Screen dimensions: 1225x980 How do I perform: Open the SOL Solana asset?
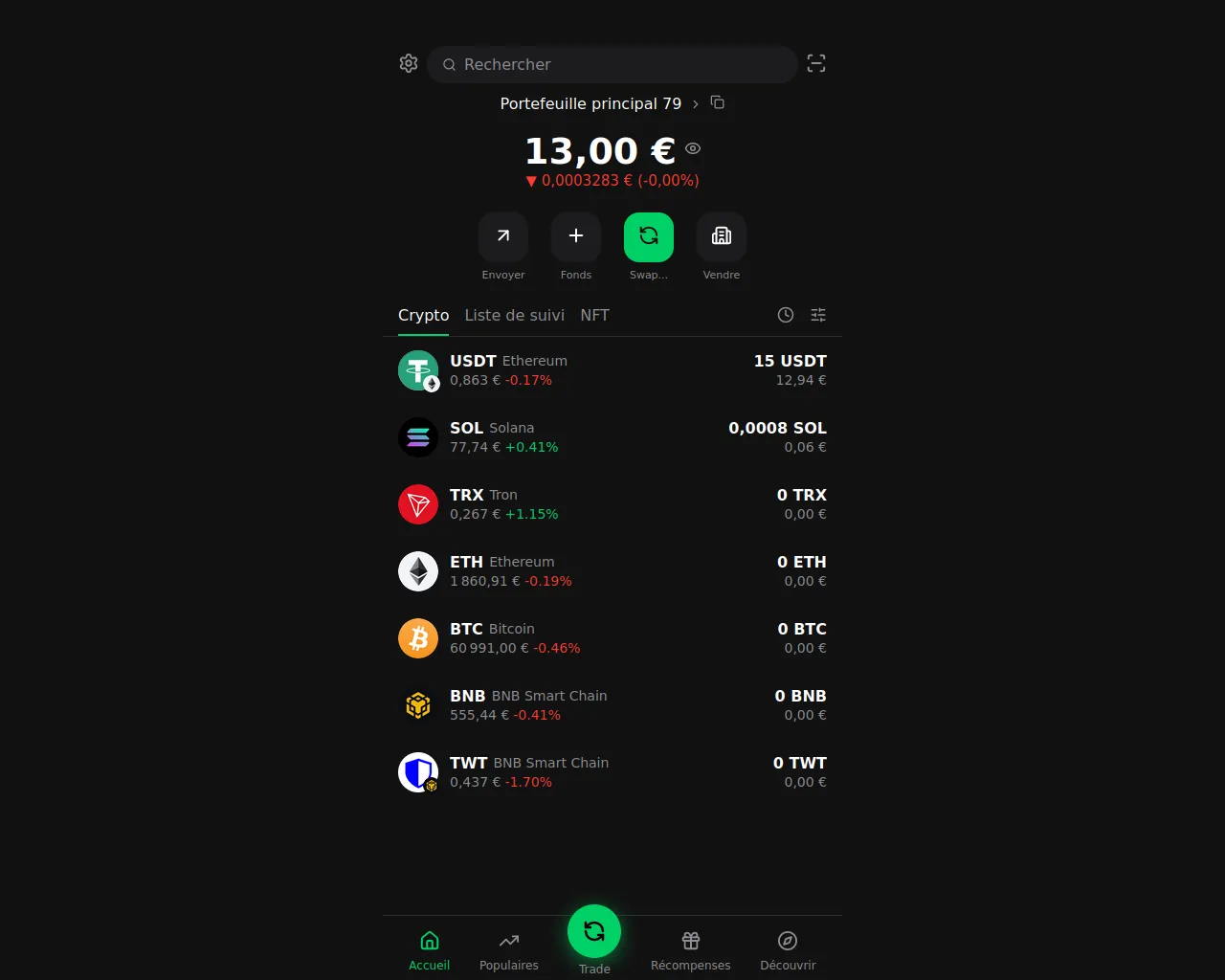point(612,437)
